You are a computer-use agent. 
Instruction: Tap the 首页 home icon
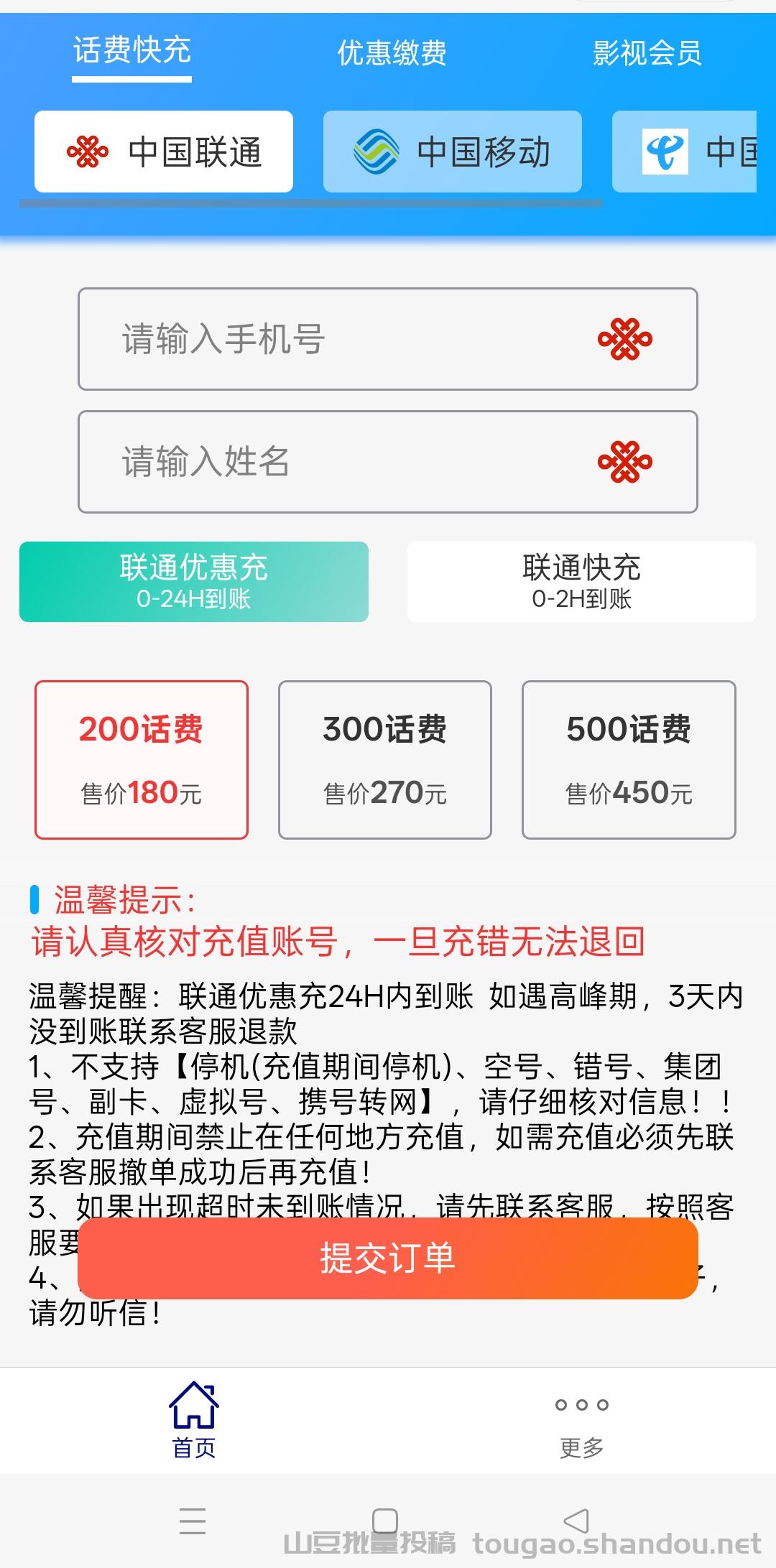194,1401
